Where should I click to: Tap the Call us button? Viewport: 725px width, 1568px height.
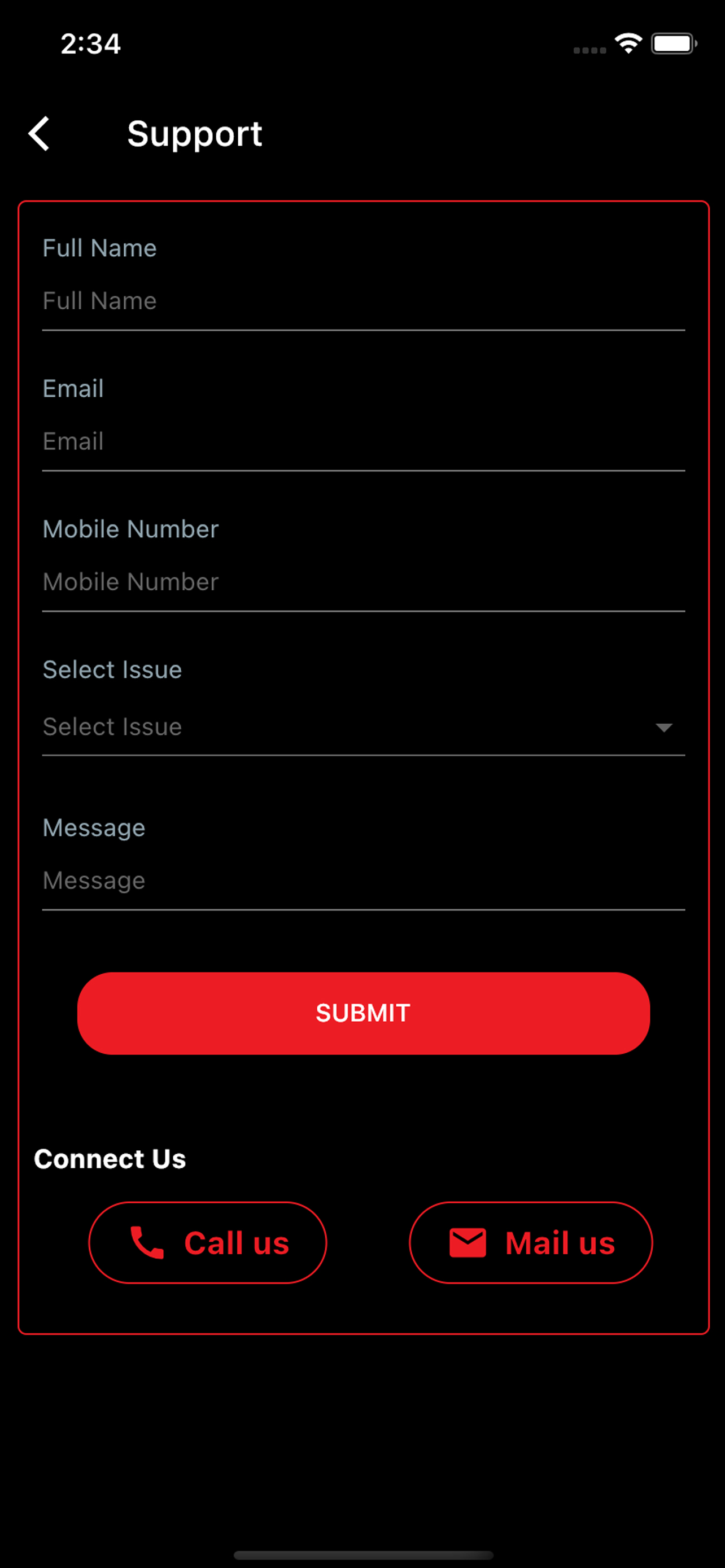click(x=207, y=1242)
